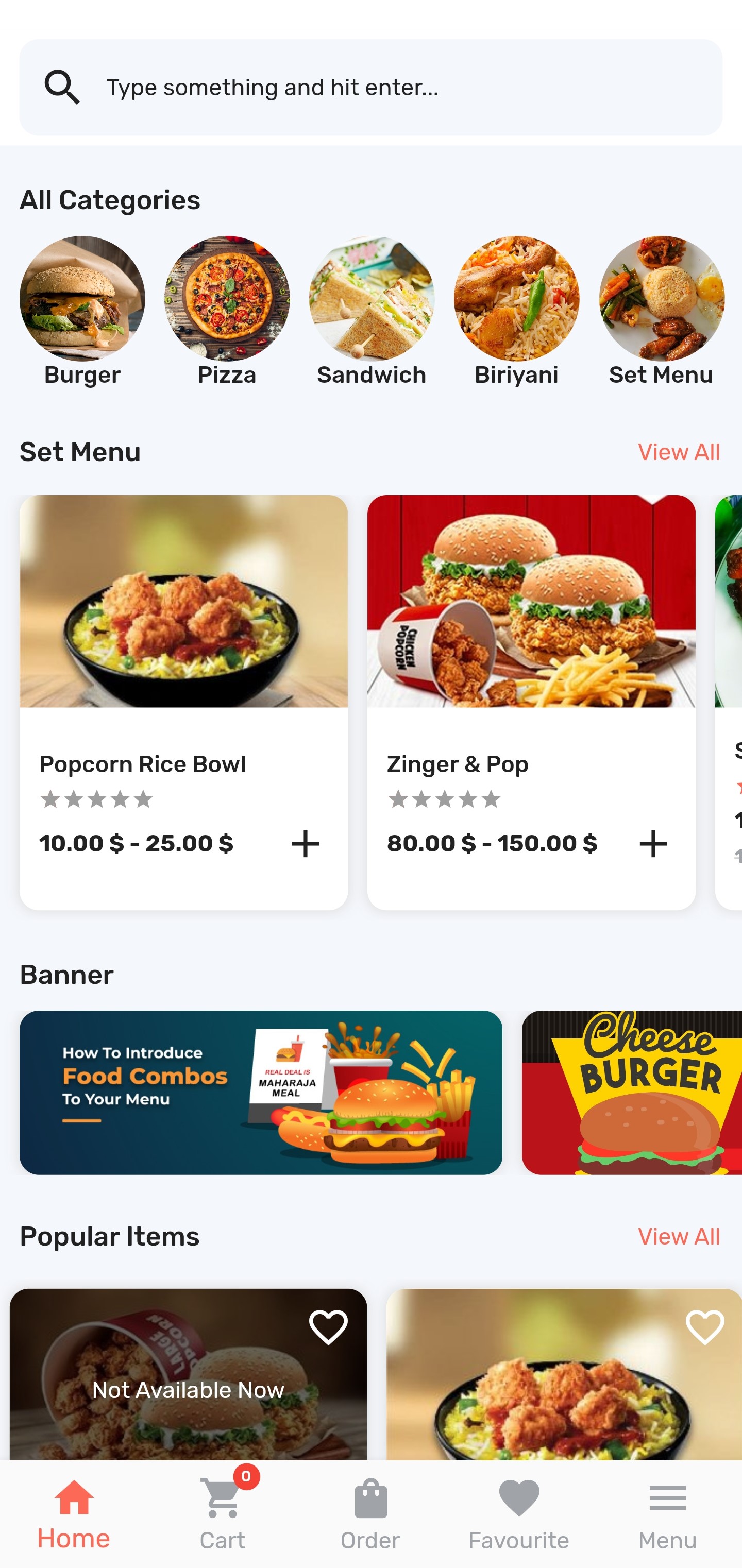Viewport: 742px width, 1568px height.
Task: Open the Food Combos banner
Action: [x=261, y=1092]
